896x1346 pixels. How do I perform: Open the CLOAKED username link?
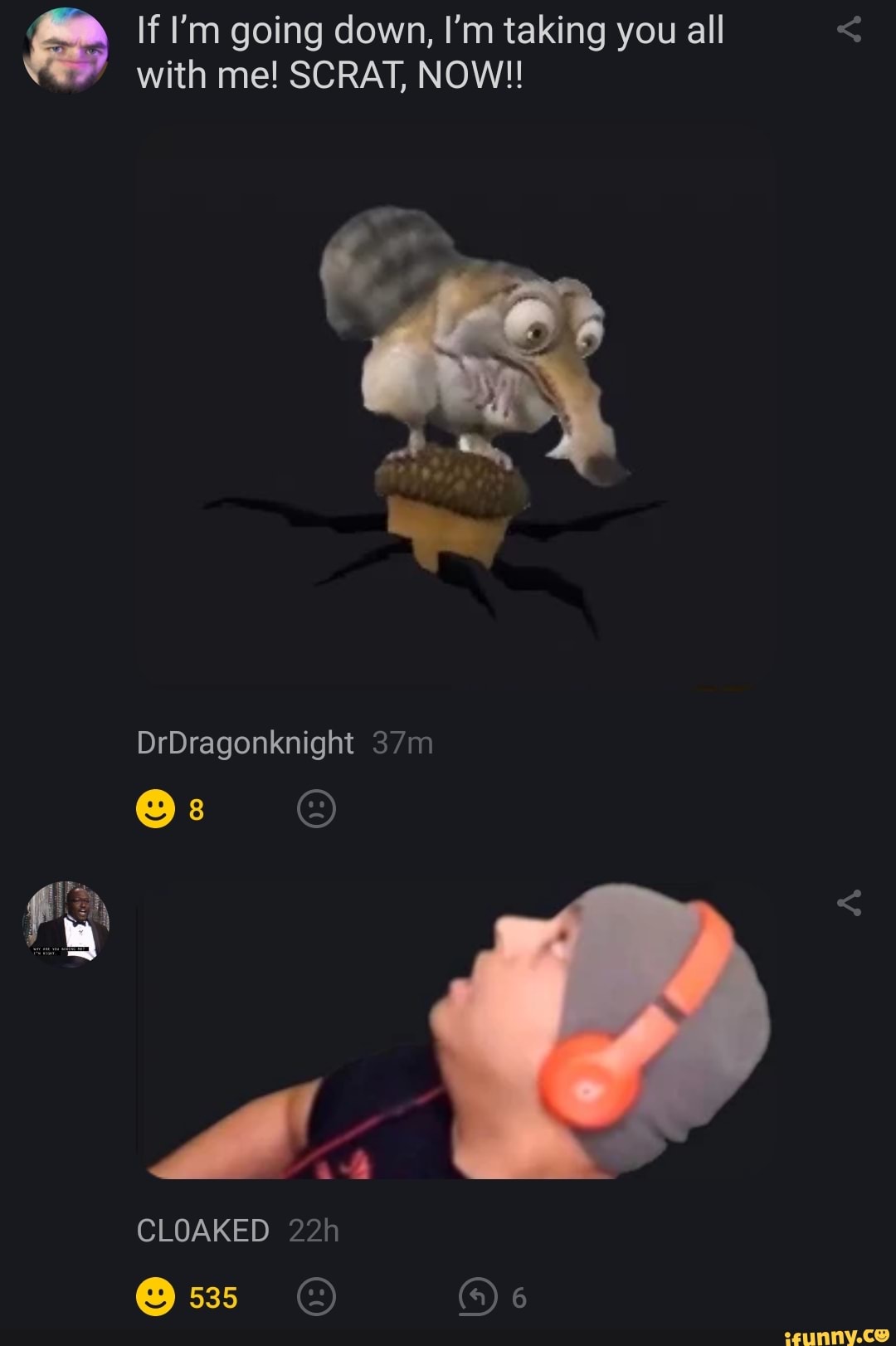pyautogui.click(x=202, y=1231)
